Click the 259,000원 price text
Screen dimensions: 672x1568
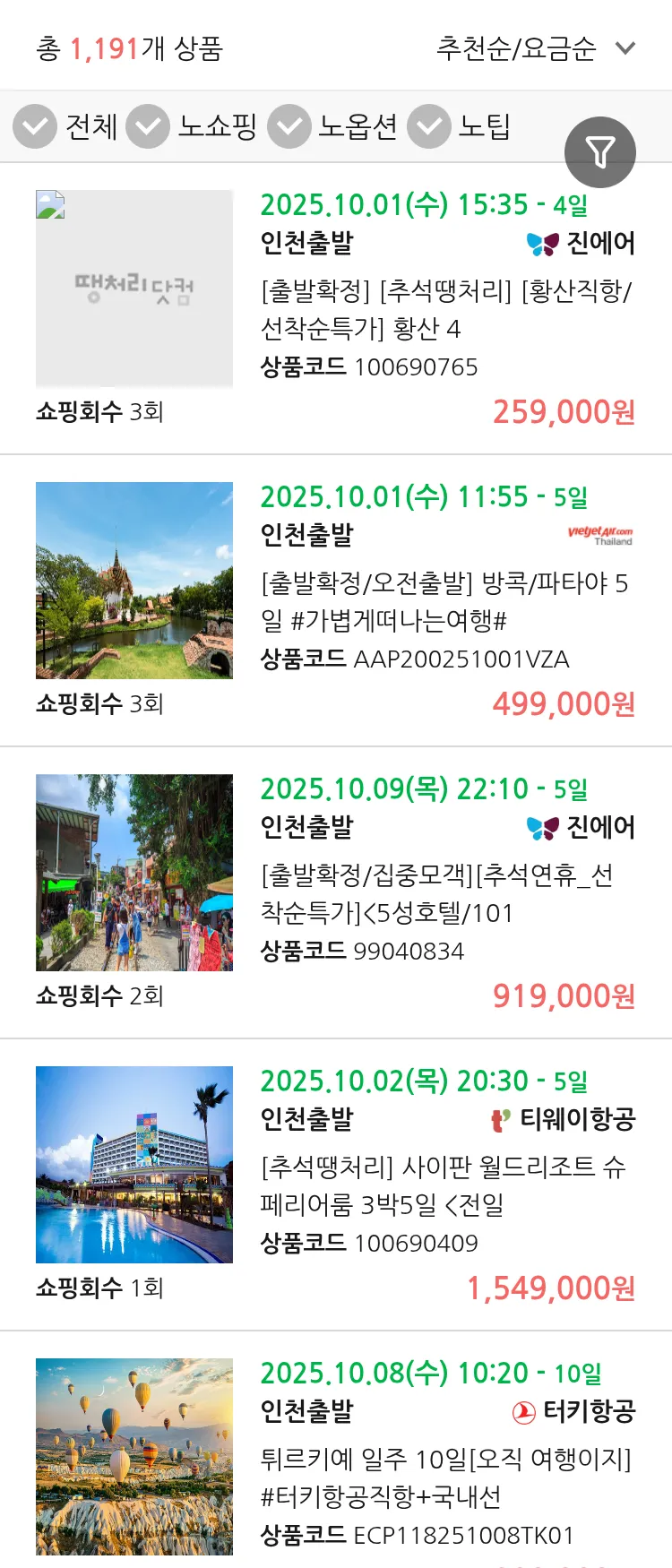coord(563,413)
